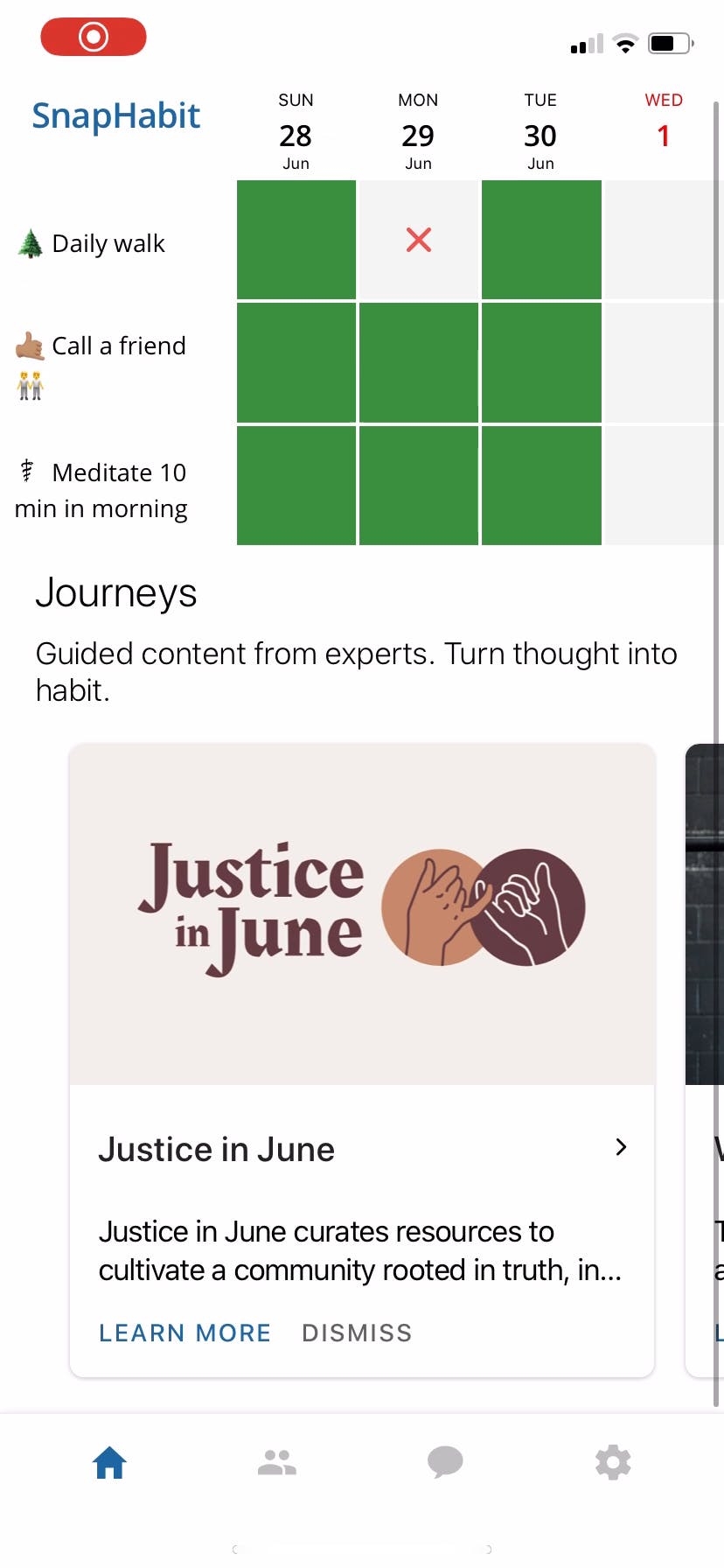Dismiss the Justice in June card

tap(357, 1333)
